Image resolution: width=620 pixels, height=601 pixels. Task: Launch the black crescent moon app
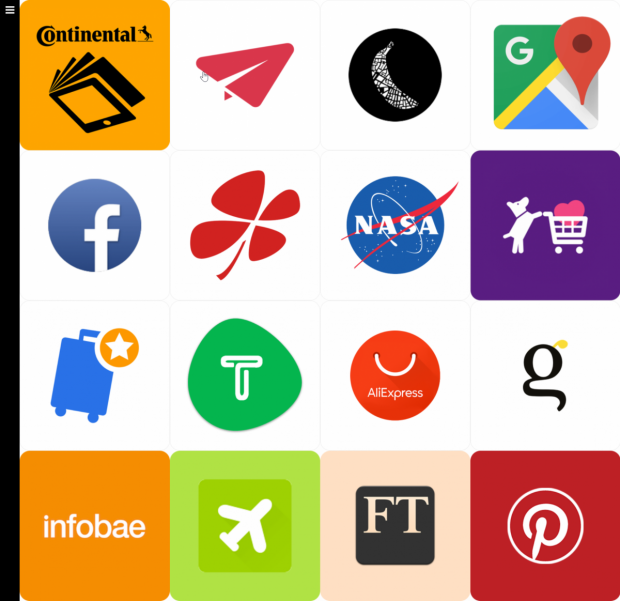point(395,75)
